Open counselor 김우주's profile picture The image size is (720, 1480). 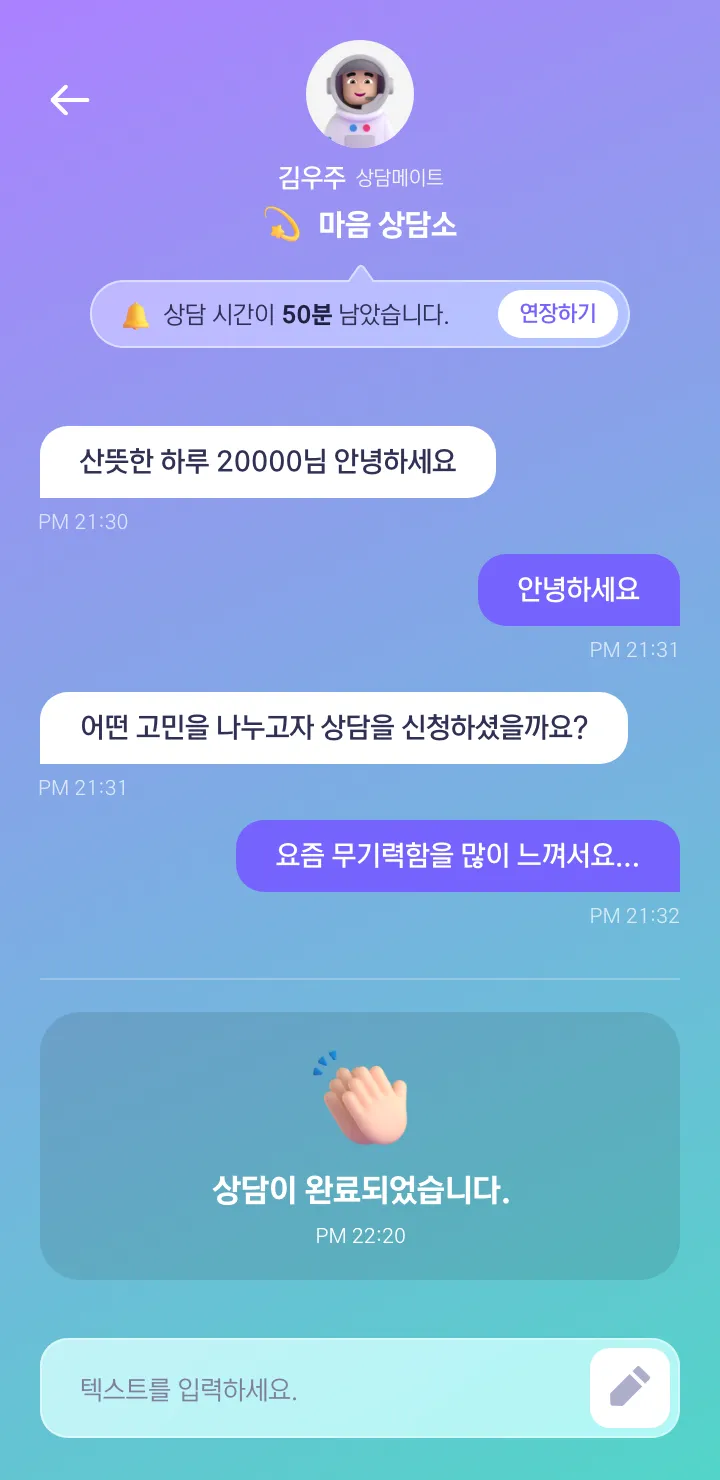click(x=360, y=95)
